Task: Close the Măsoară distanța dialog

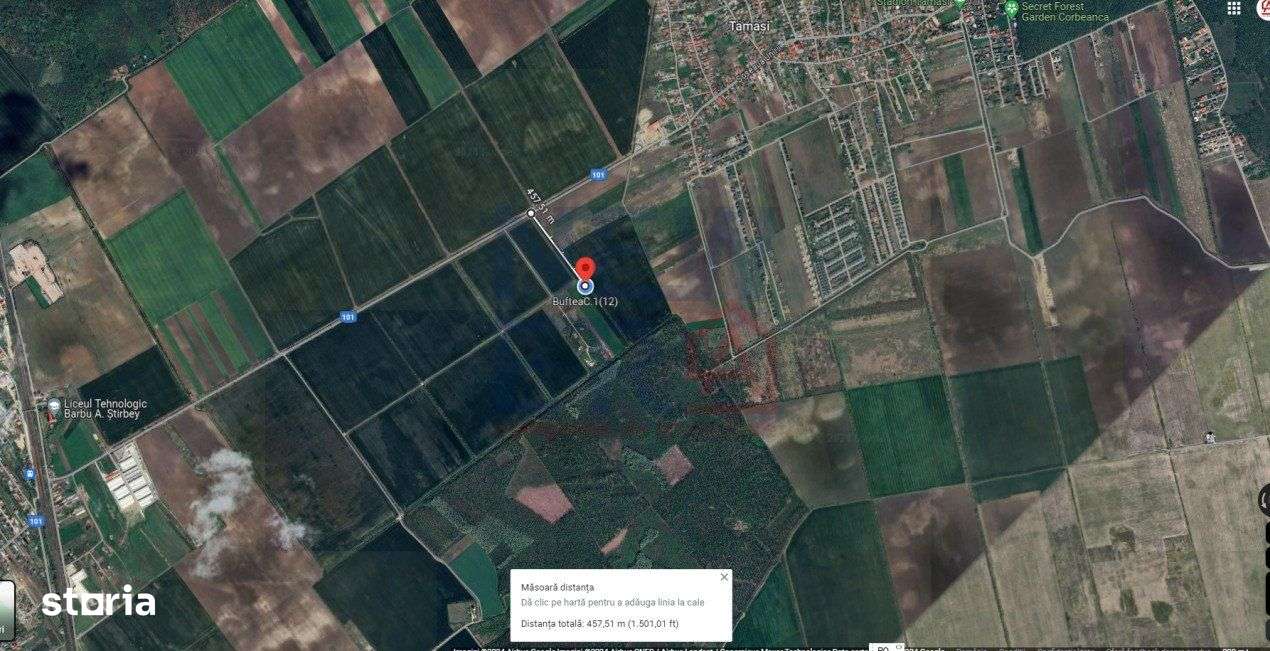Action: [724, 577]
